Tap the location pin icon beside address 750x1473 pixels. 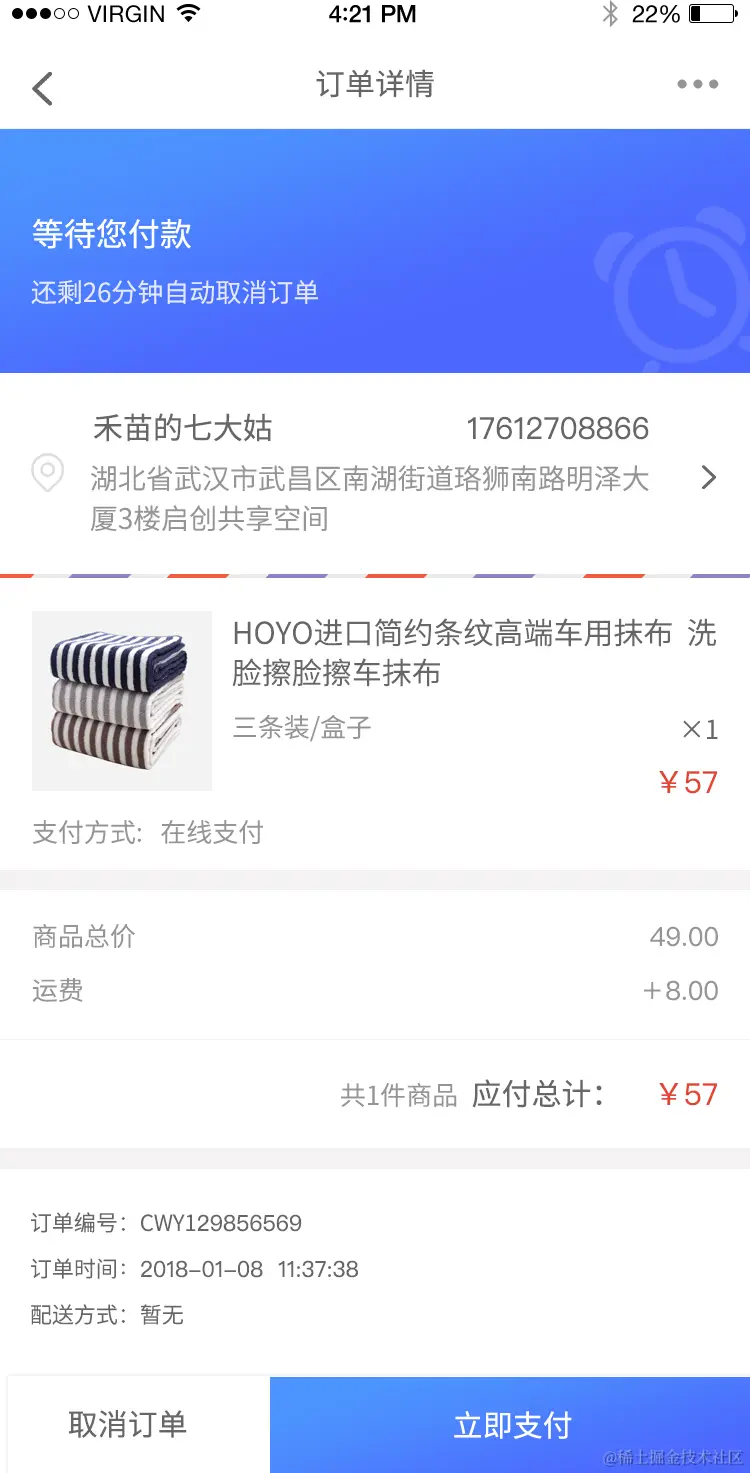pos(47,475)
